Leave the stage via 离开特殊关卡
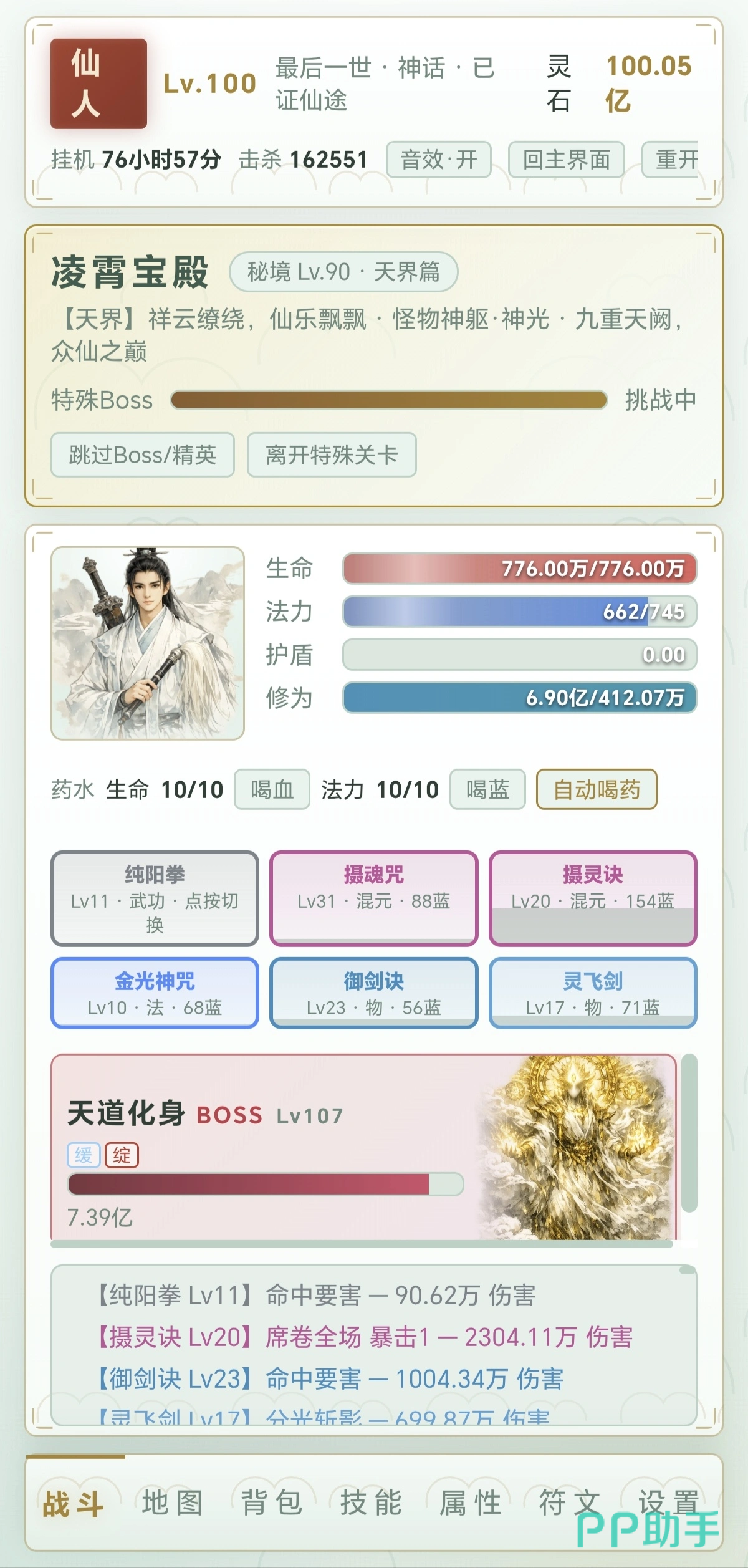Viewport: 748px width, 1568px height. (x=332, y=455)
